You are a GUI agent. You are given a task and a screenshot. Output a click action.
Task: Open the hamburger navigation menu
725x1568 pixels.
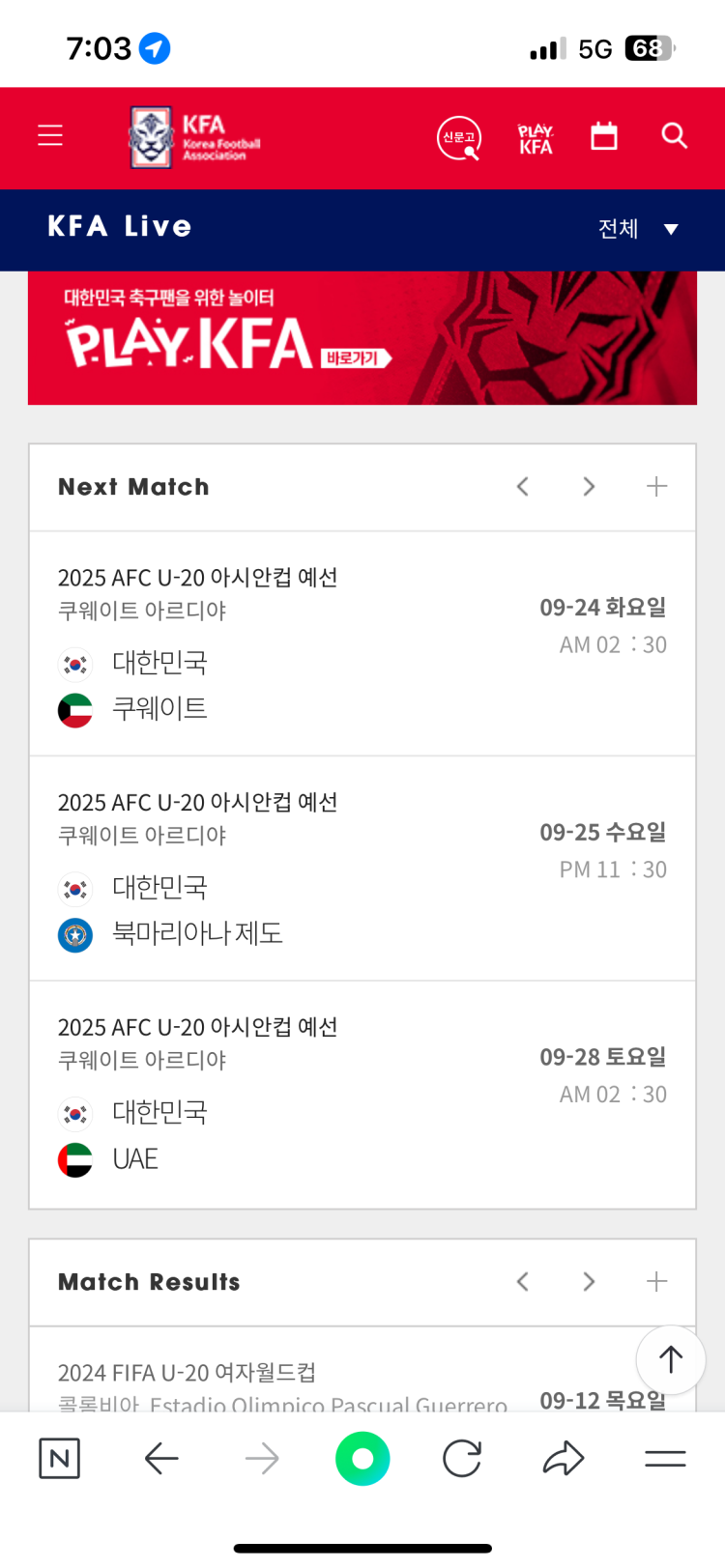pyautogui.click(x=49, y=135)
